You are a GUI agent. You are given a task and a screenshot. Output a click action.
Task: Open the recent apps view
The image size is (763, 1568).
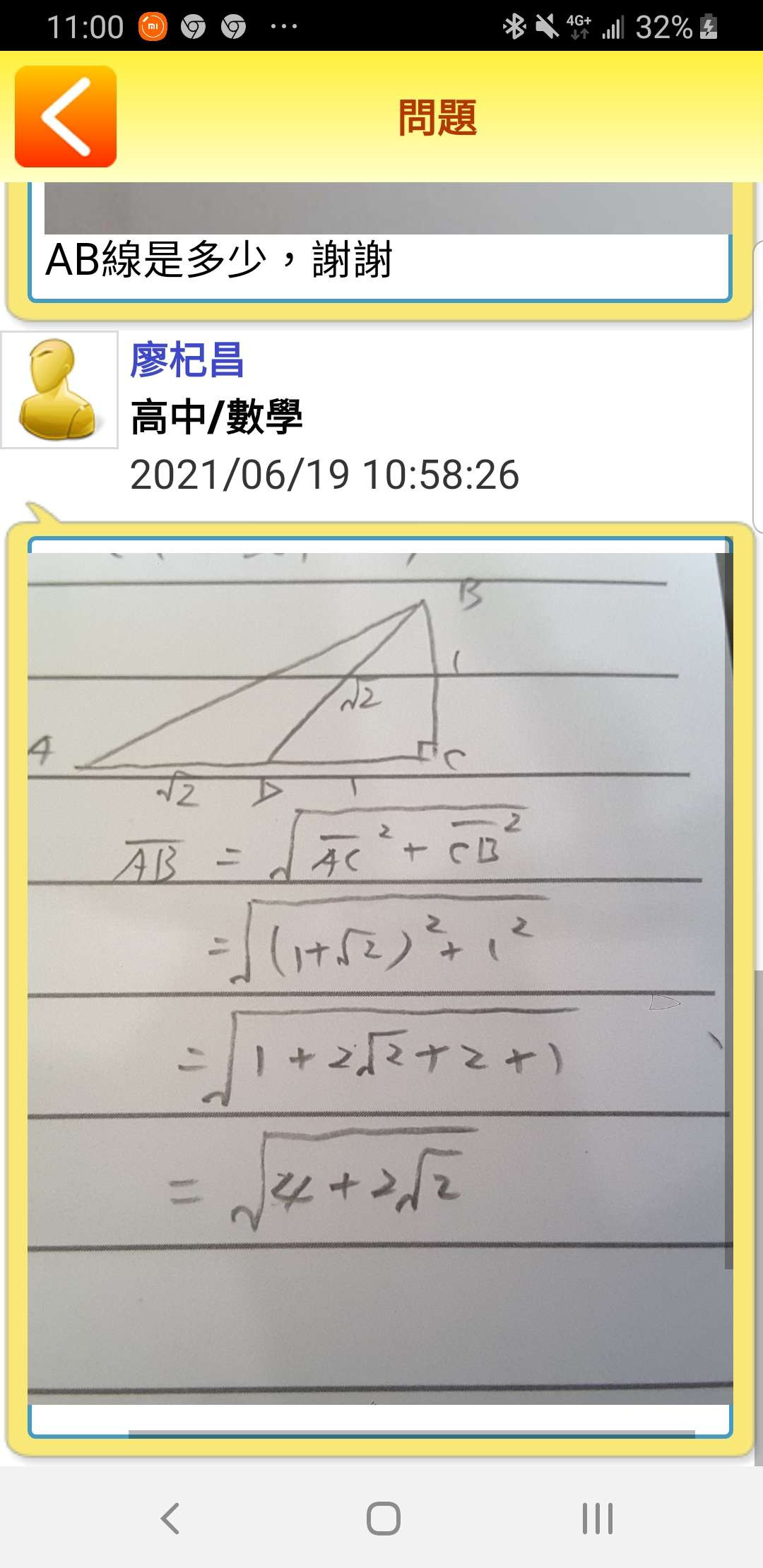click(x=597, y=1518)
